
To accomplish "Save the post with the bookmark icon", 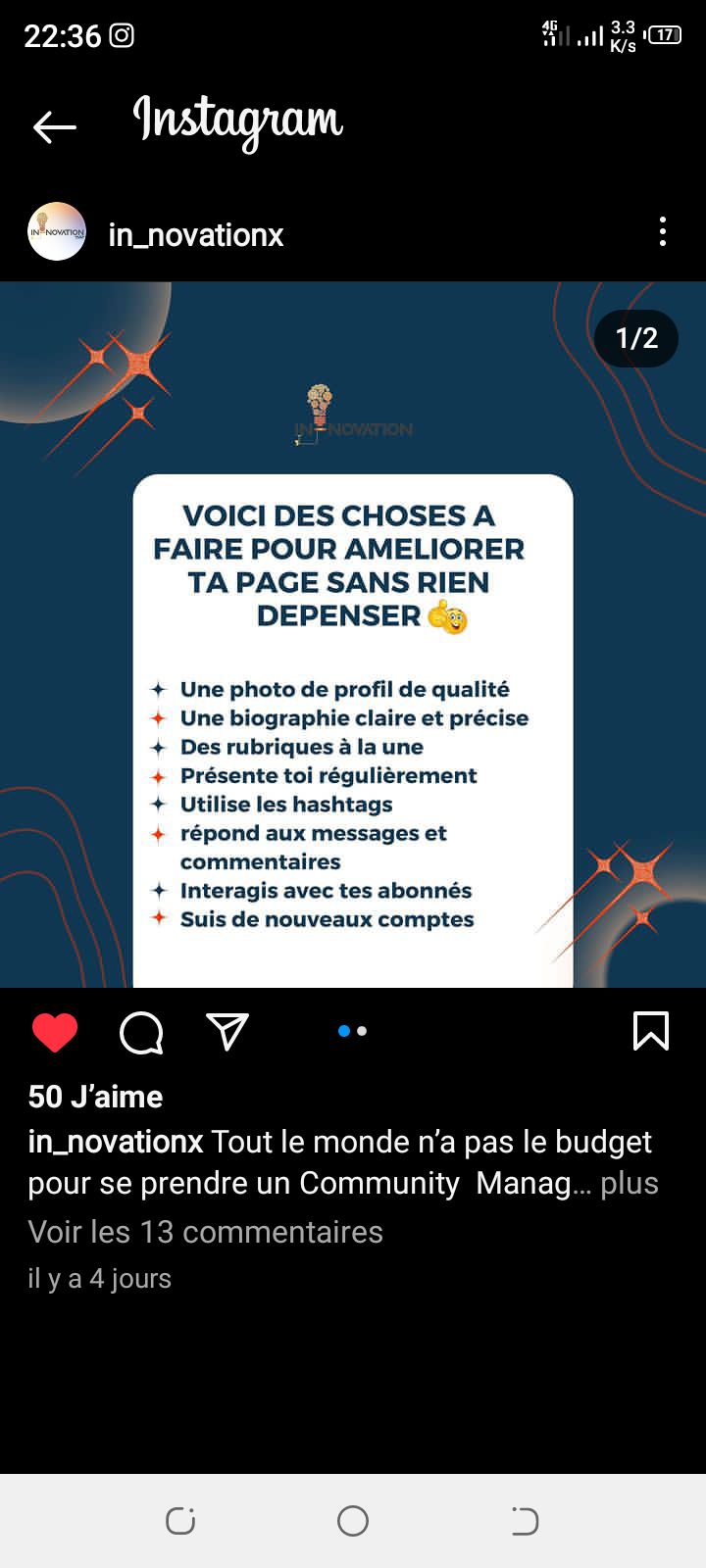I will point(651,1031).
